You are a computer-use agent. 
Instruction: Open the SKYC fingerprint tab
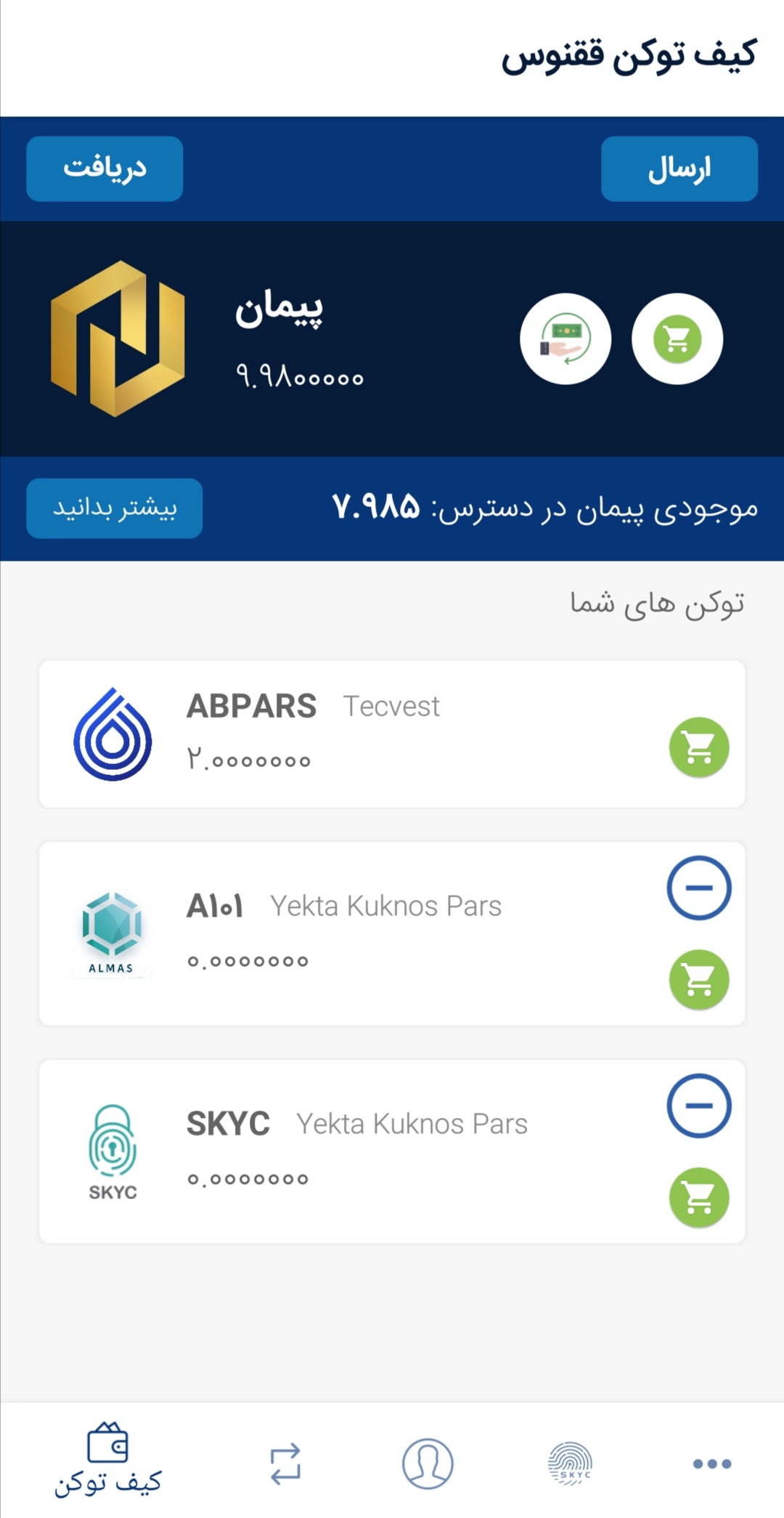pyautogui.click(x=571, y=1463)
